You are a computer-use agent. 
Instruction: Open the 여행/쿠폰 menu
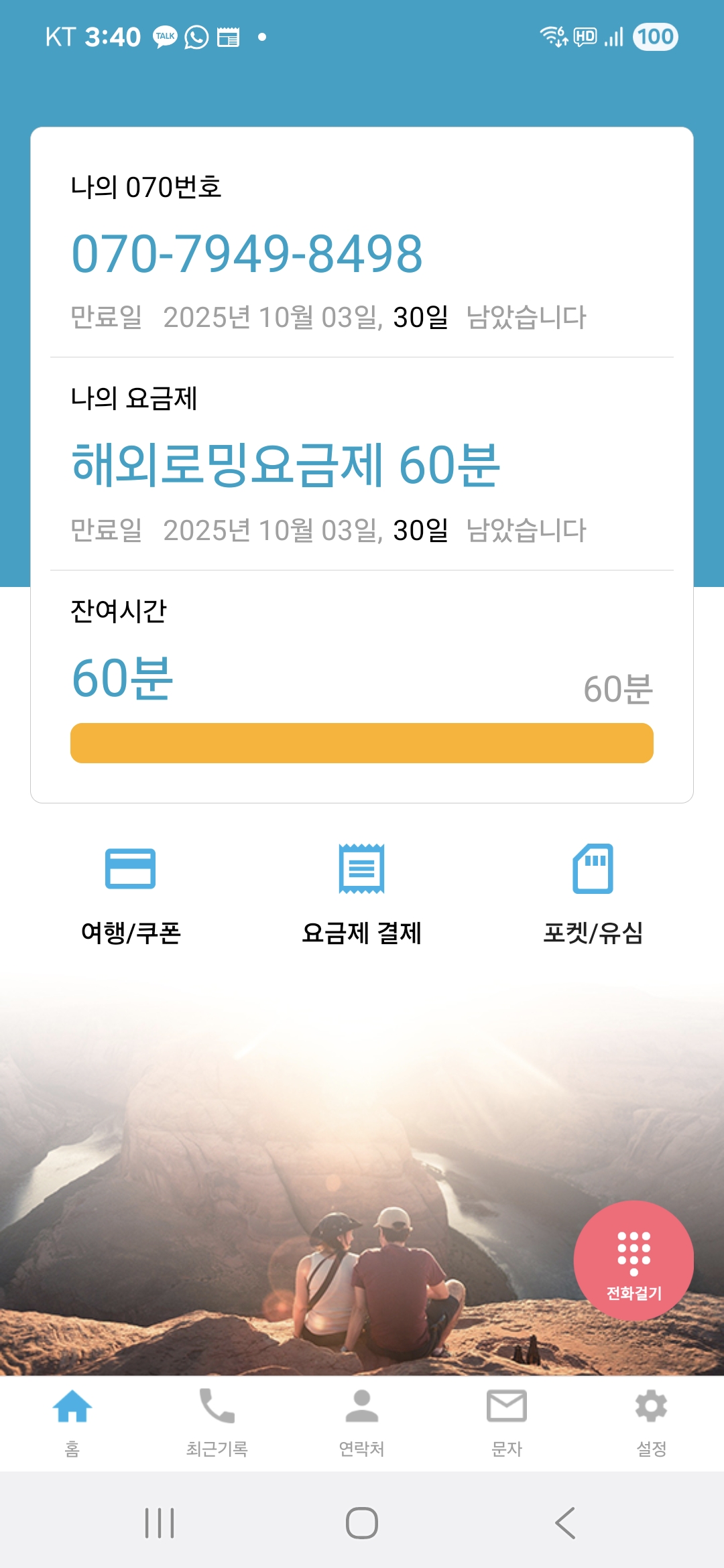[x=131, y=893]
